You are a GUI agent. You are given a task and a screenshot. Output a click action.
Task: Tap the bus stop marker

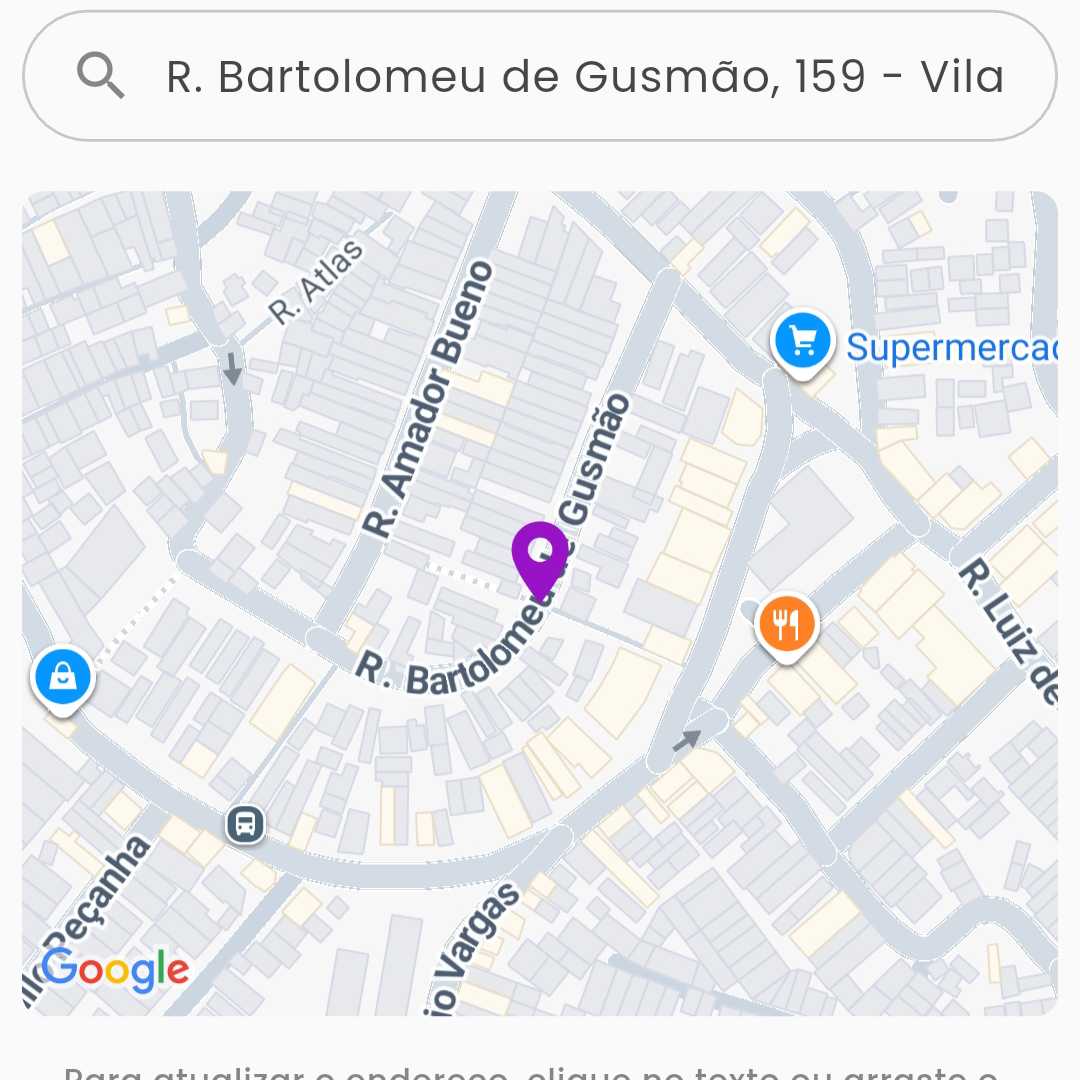pyautogui.click(x=245, y=825)
